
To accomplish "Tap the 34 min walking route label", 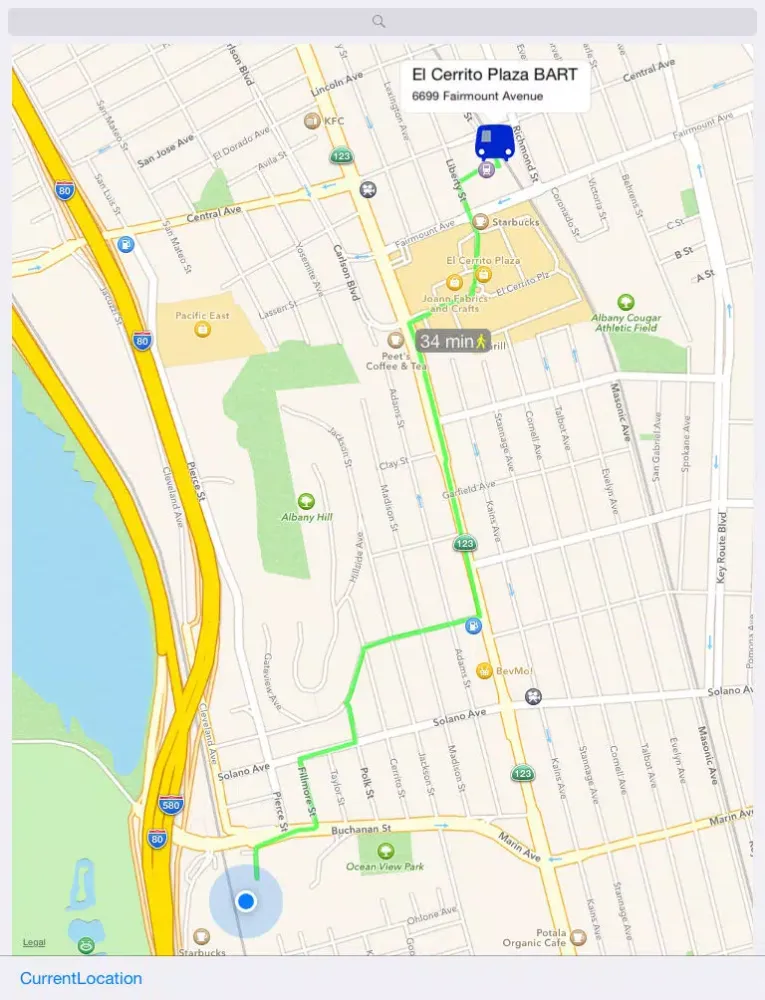I will pos(453,341).
